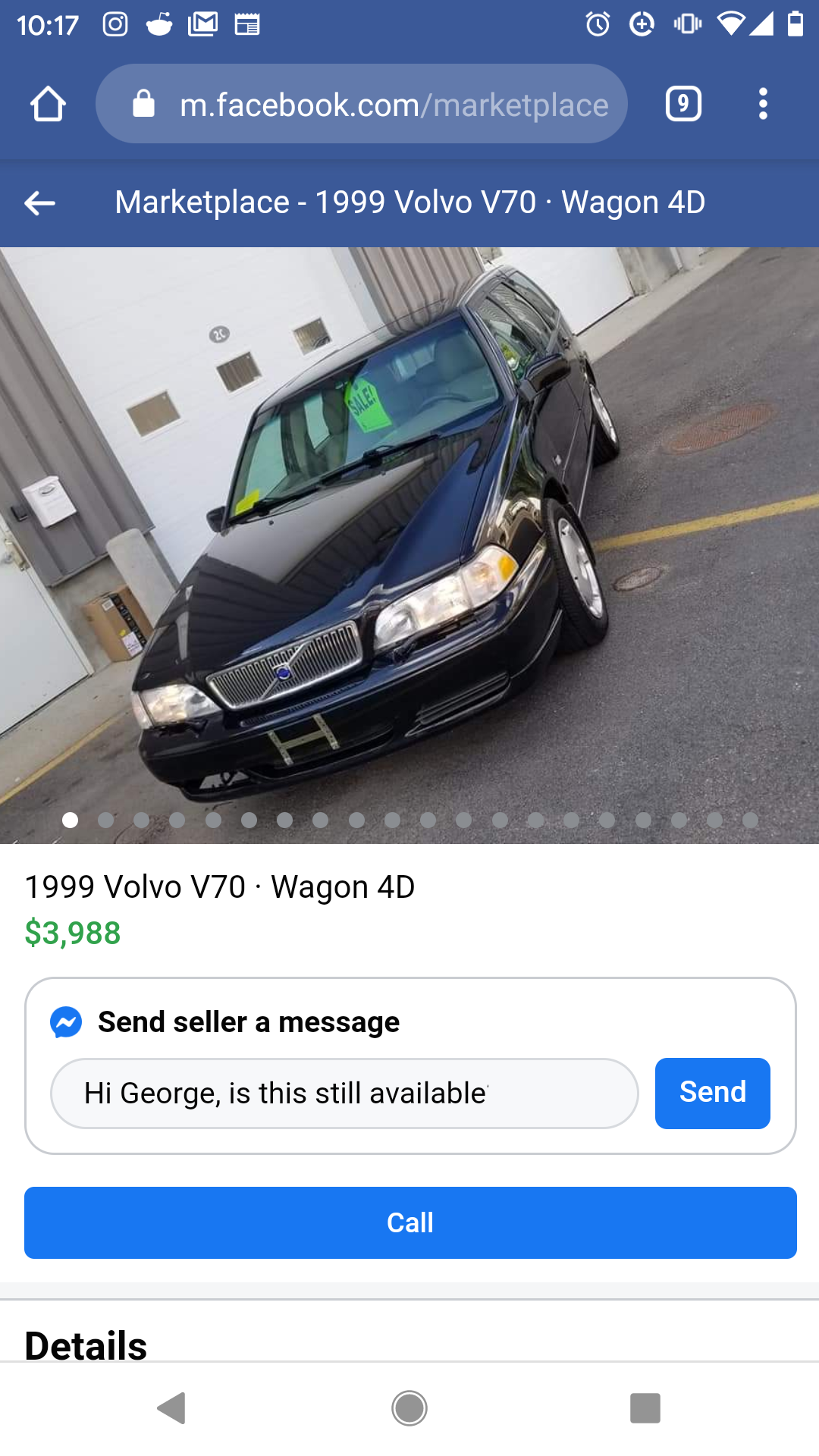Screen dimensions: 819x1456
Task: Open the browser tab switcher
Action: click(x=682, y=104)
